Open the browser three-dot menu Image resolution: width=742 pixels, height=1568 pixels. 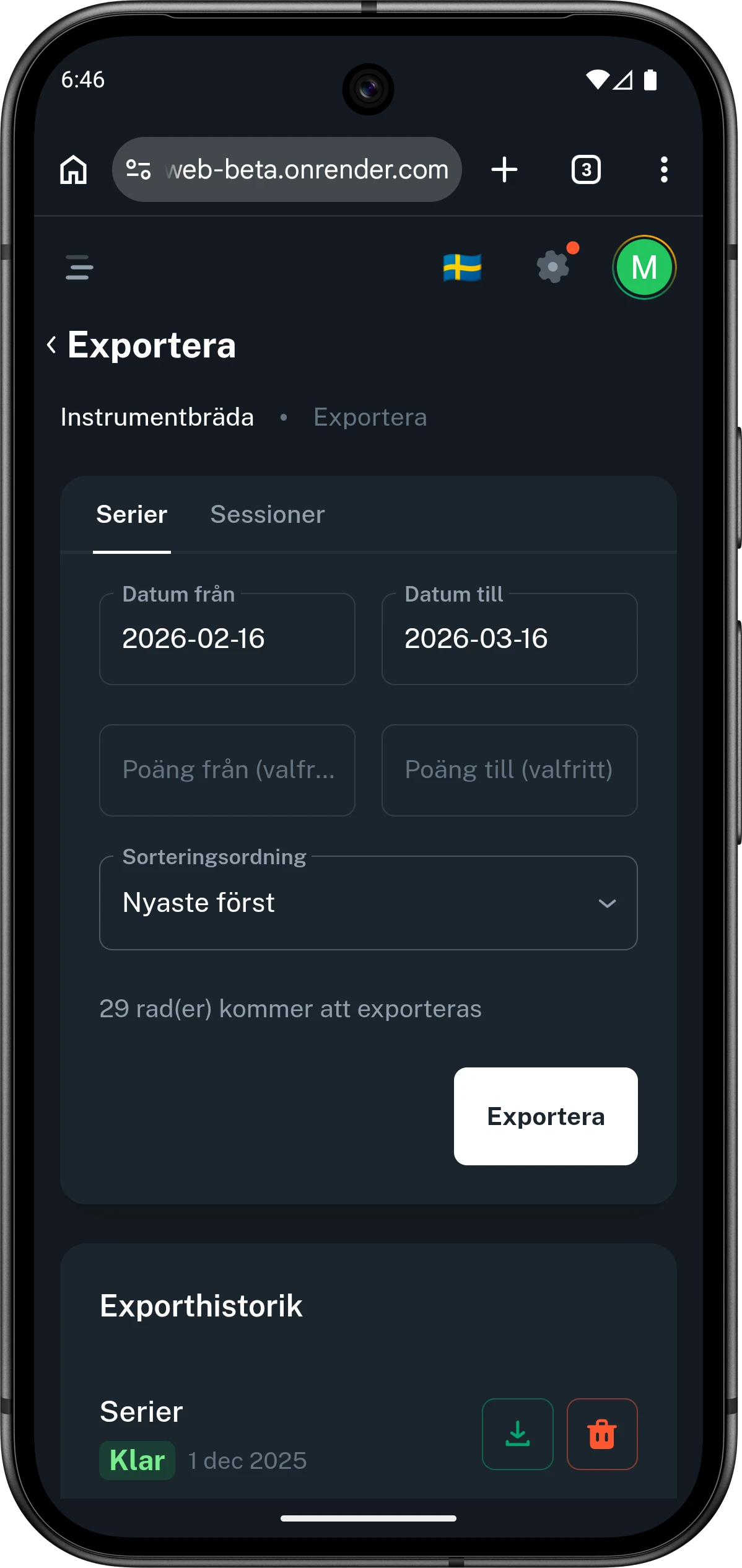[x=664, y=169]
